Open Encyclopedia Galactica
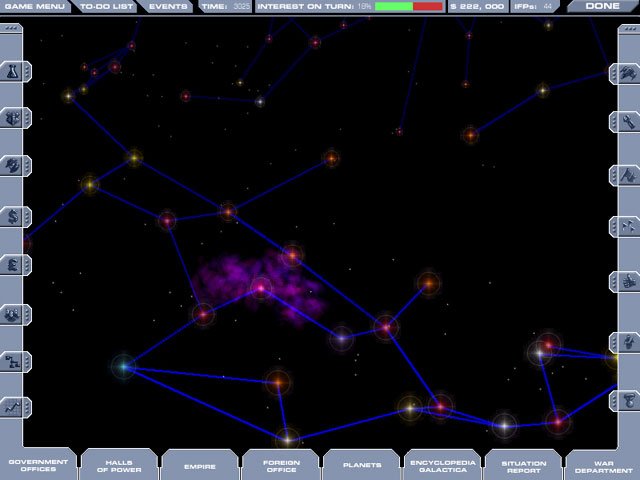The image size is (640, 480). [x=442, y=465]
